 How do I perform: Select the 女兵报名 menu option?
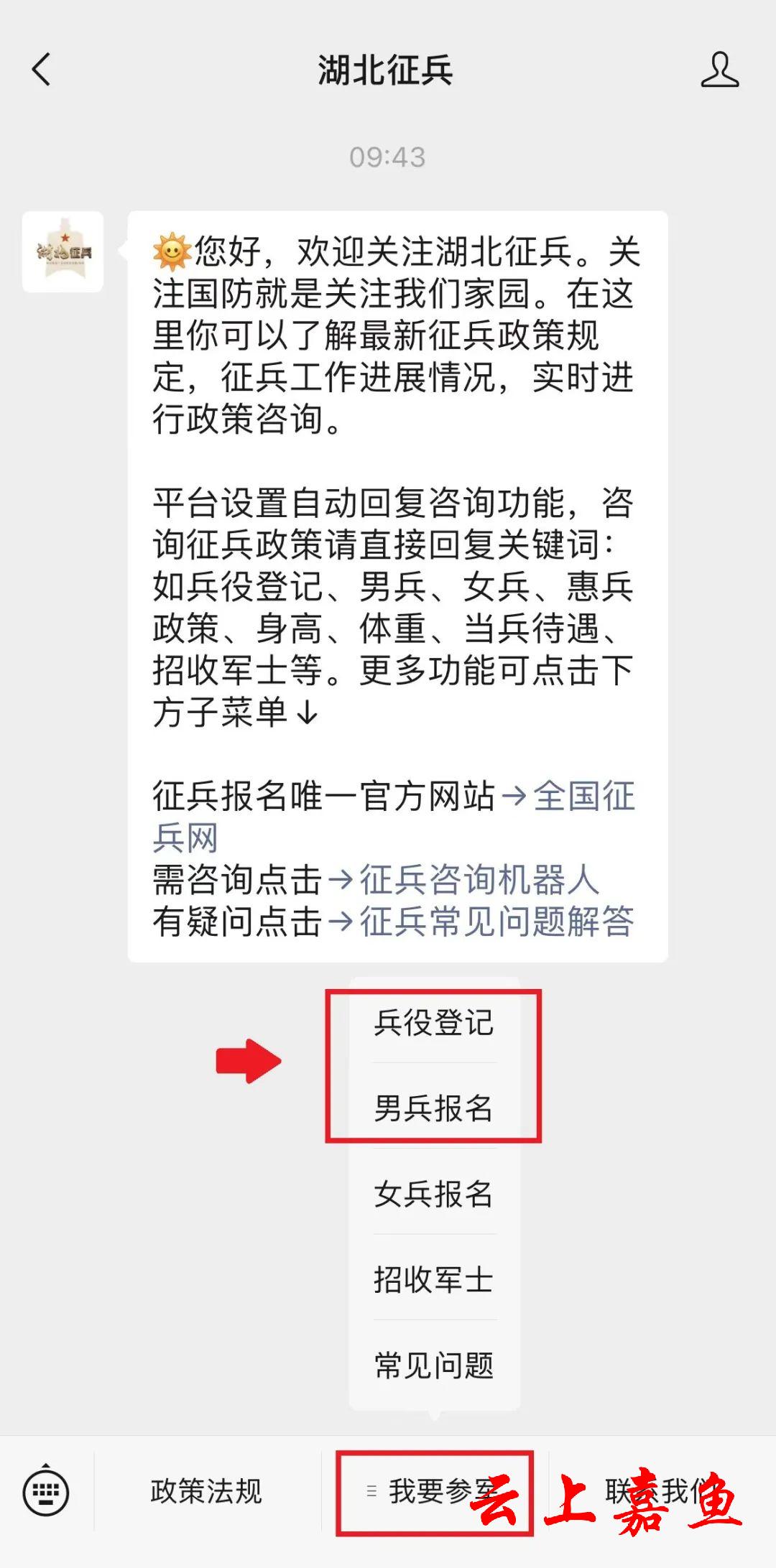(434, 1193)
